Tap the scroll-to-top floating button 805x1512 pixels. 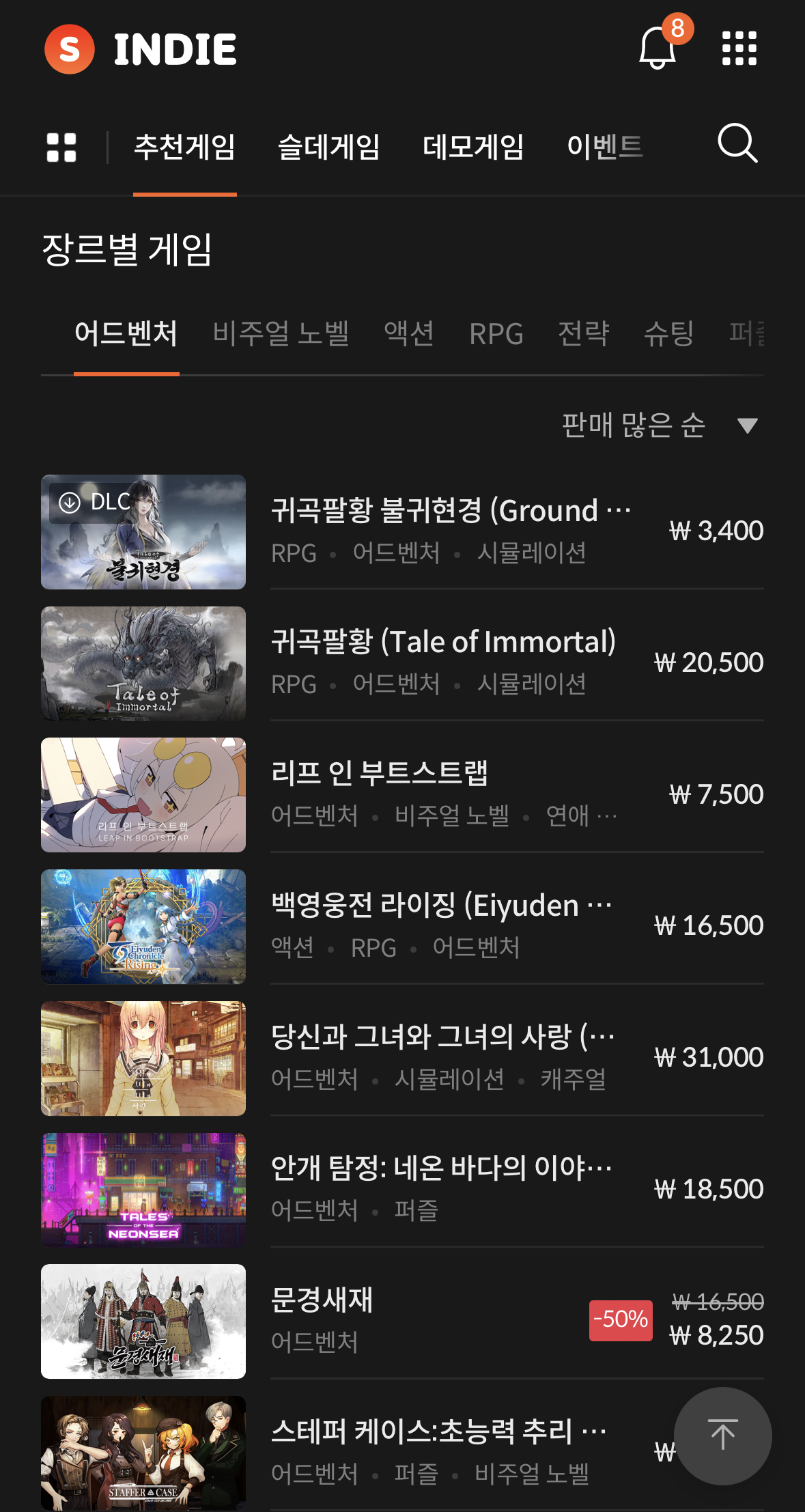[x=722, y=1436]
